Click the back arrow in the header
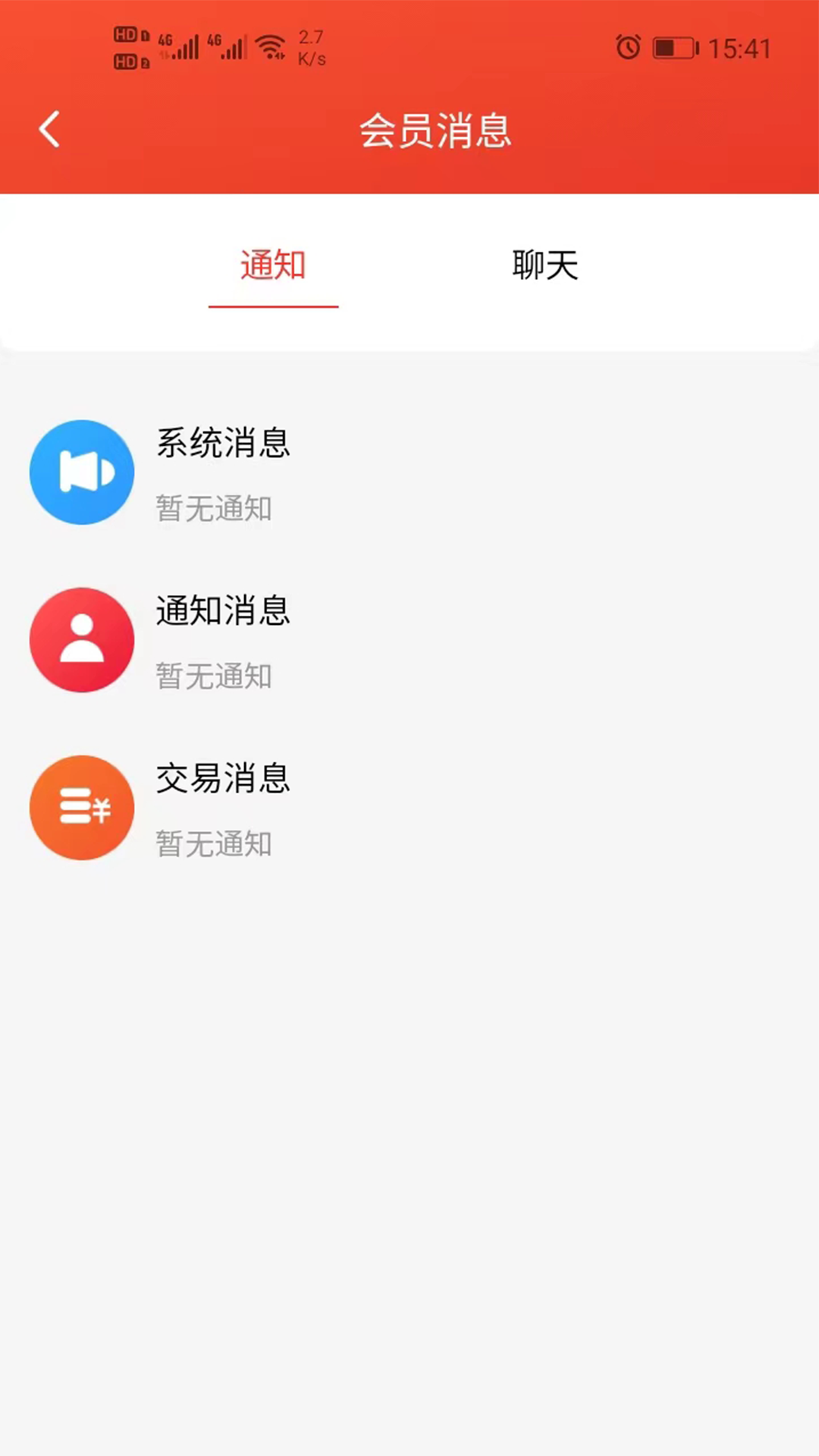The width and height of the screenshot is (819, 1456). [49, 129]
